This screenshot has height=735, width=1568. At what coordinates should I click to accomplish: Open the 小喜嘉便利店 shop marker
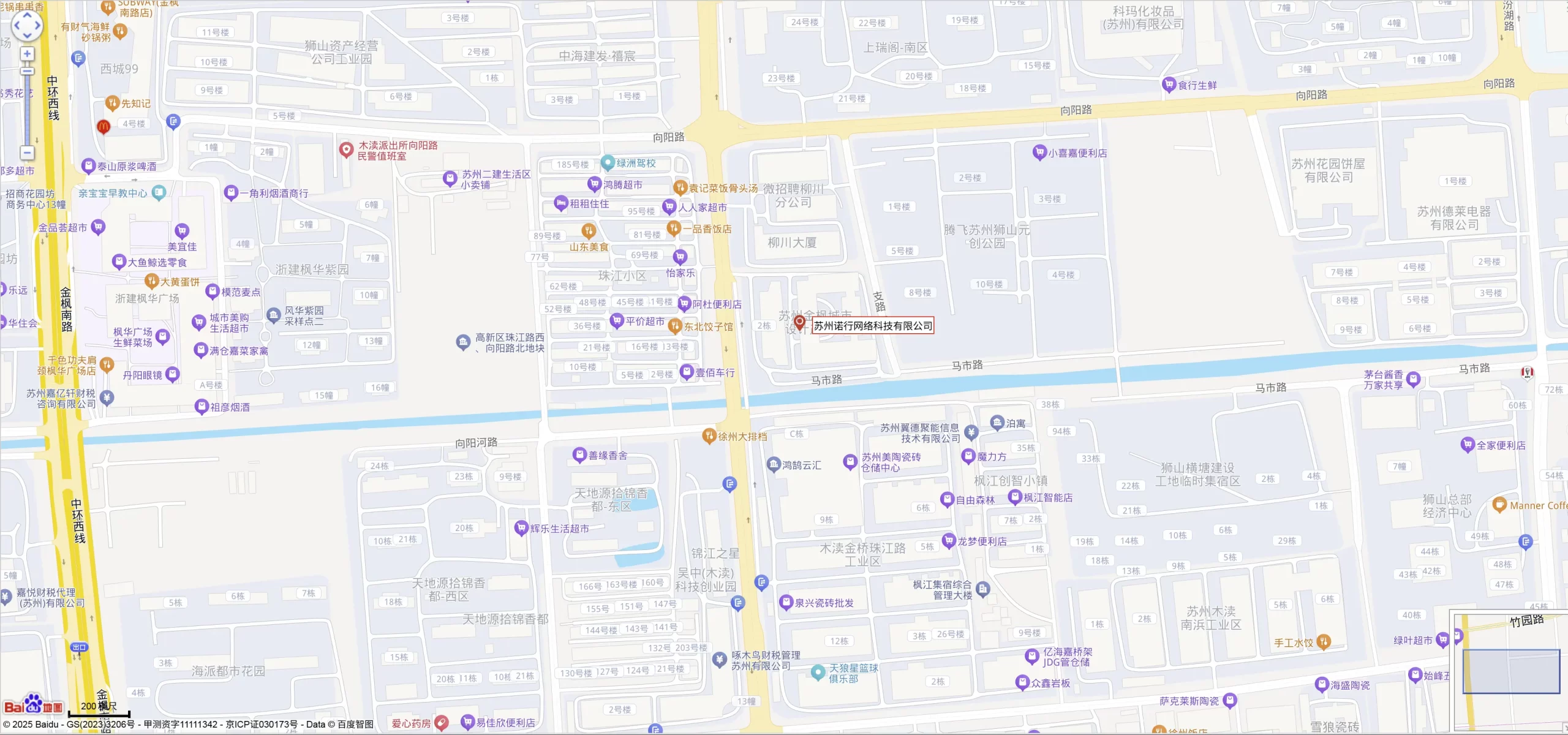point(1039,152)
